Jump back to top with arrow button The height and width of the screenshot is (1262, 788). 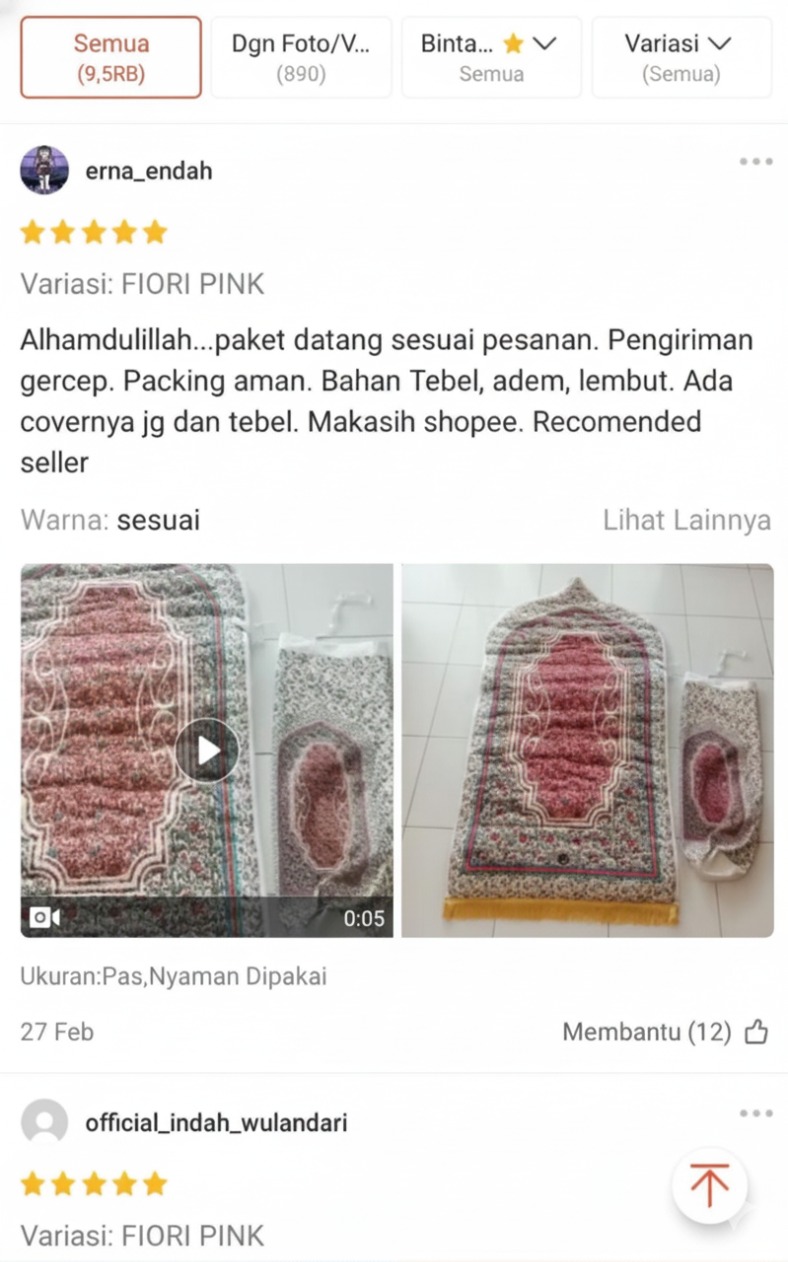tap(709, 1186)
